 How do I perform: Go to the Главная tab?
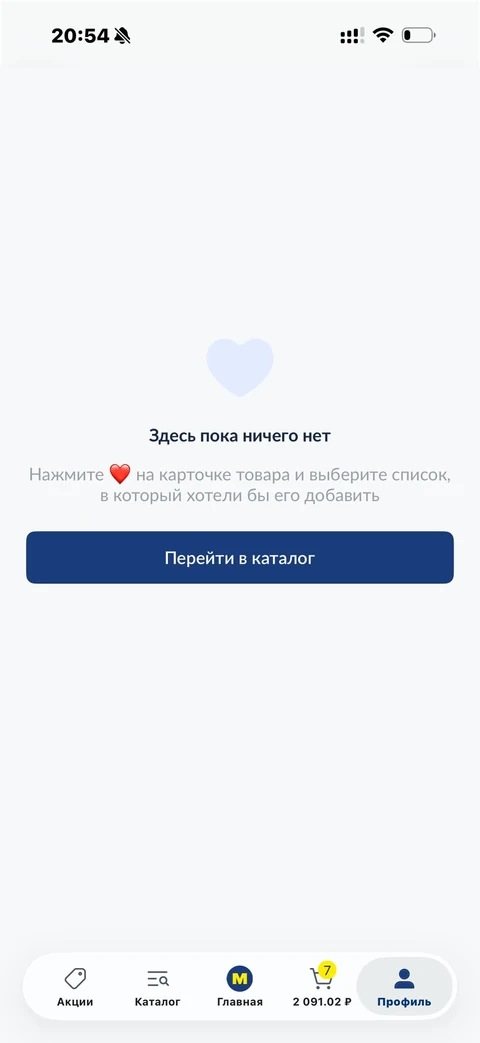point(239,987)
